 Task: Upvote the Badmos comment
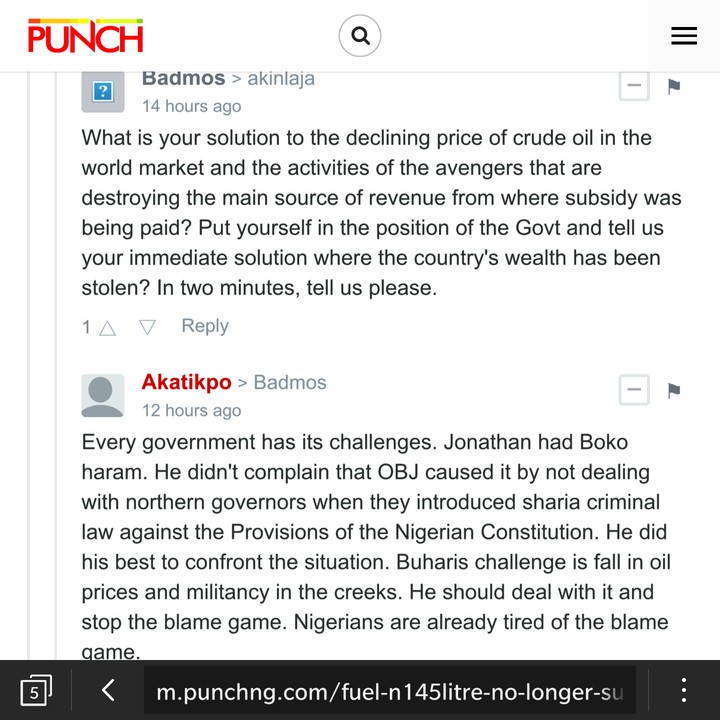pyautogui.click(x=107, y=327)
